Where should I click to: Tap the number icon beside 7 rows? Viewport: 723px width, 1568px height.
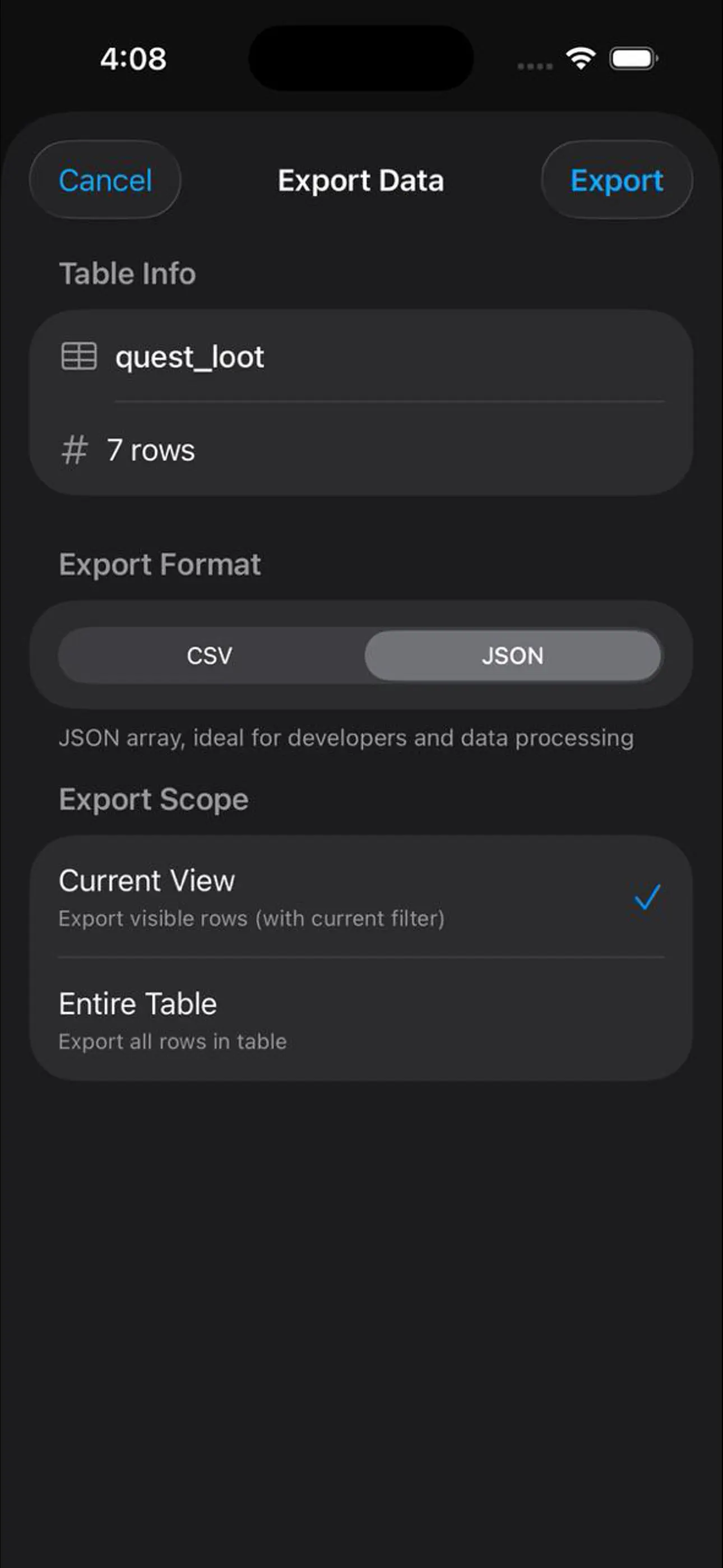click(x=74, y=450)
